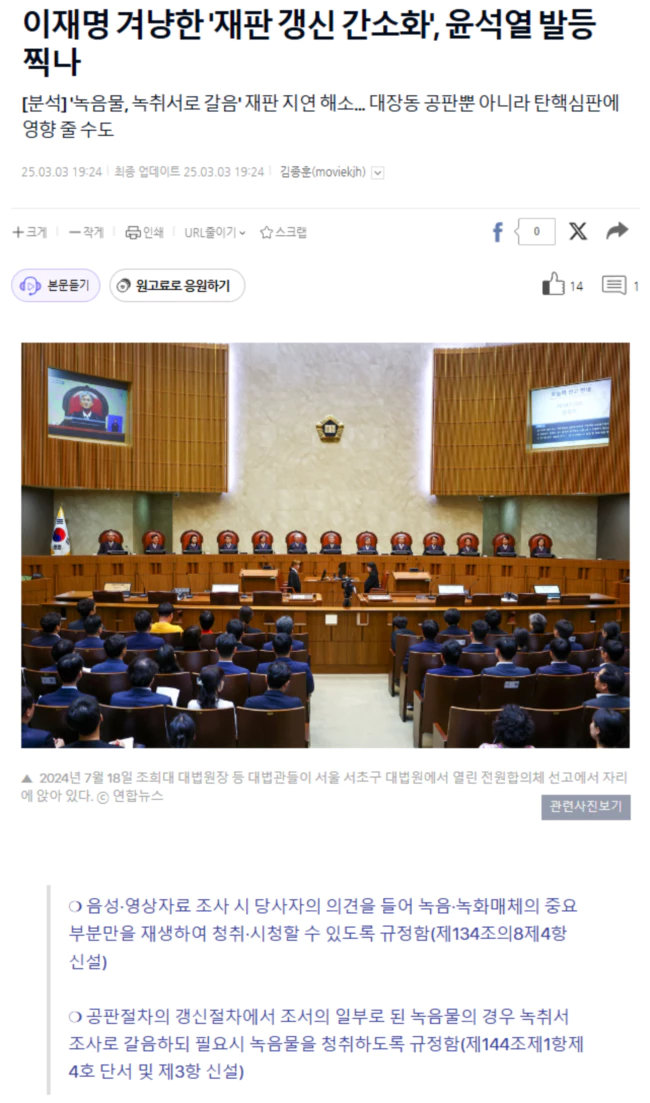View related photos via 관련사진보기
650x1103 pixels.
[586, 807]
